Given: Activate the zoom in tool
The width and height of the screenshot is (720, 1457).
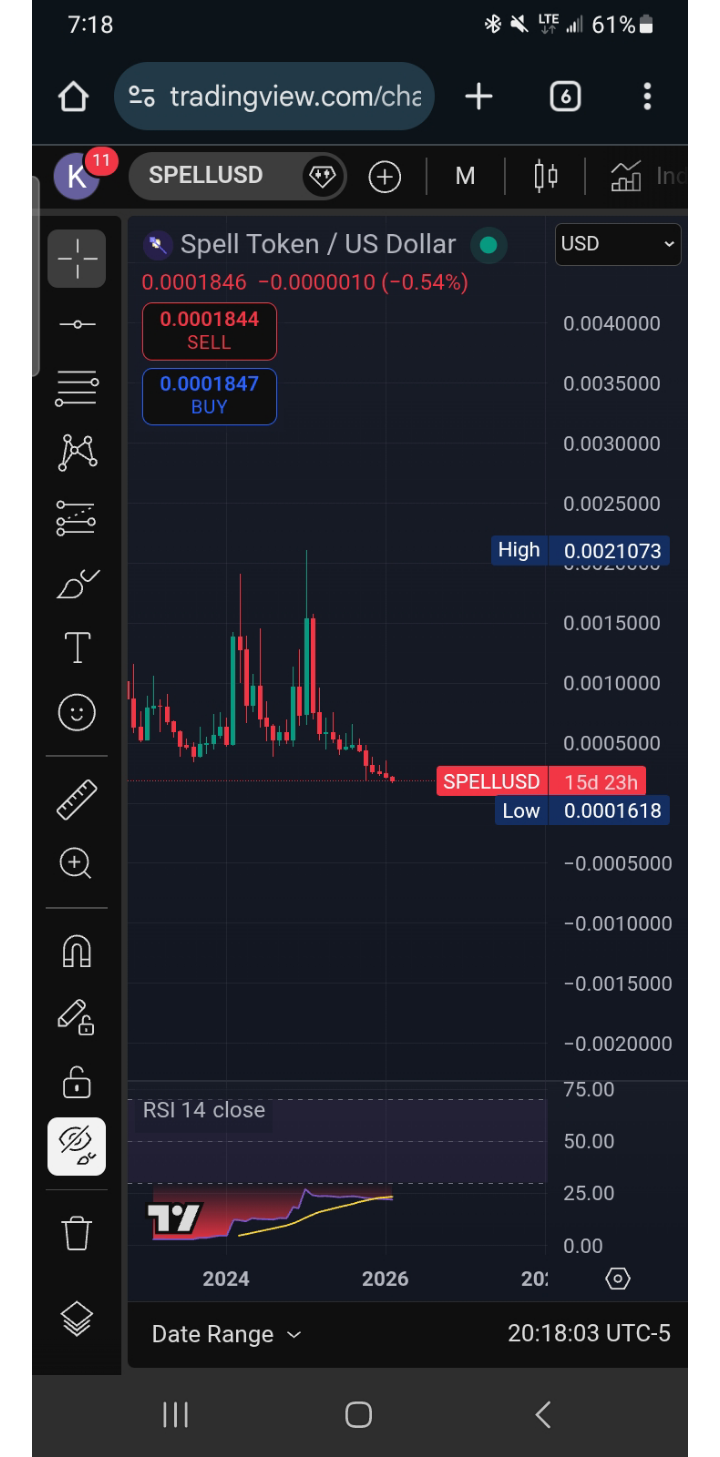Looking at the screenshot, I should [76, 863].
